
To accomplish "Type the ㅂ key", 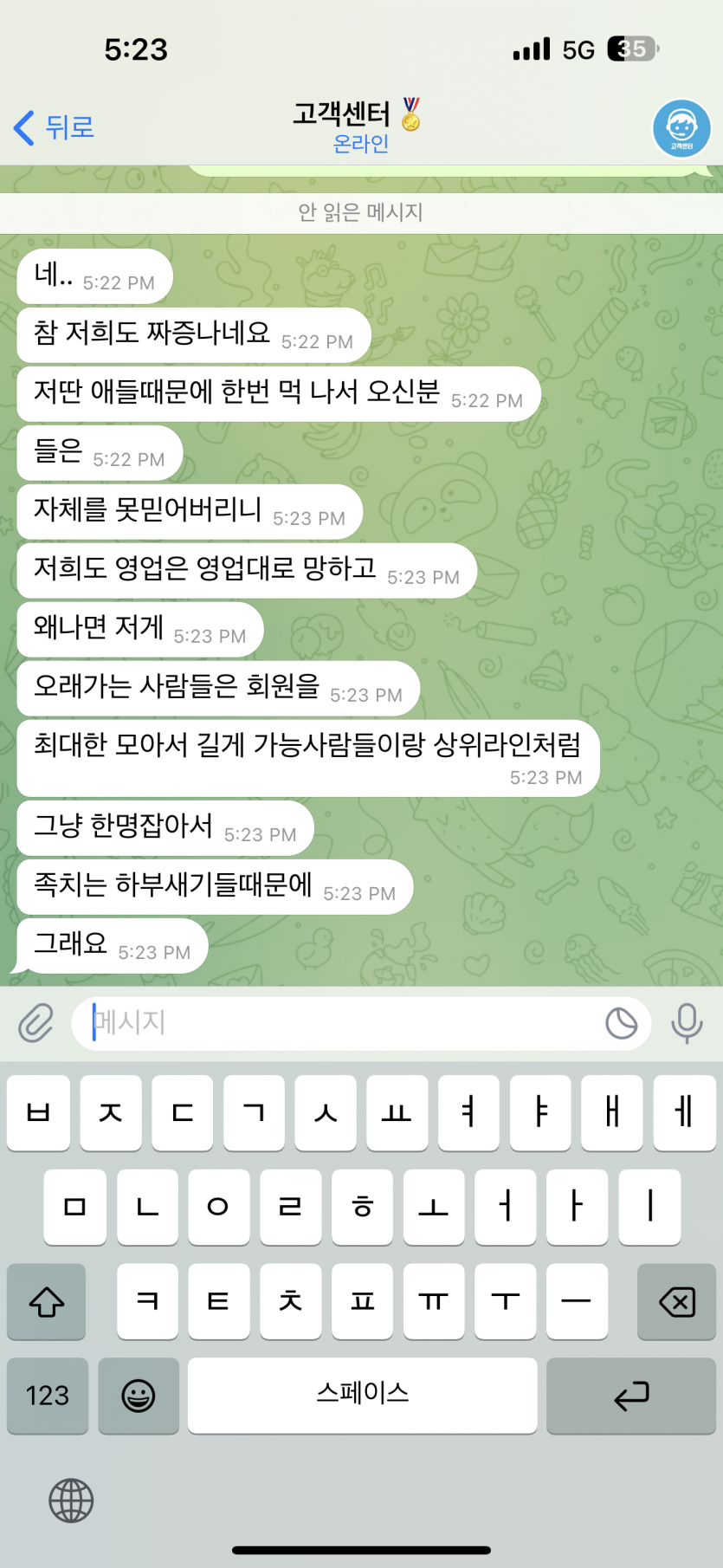I will point(38,1112).
